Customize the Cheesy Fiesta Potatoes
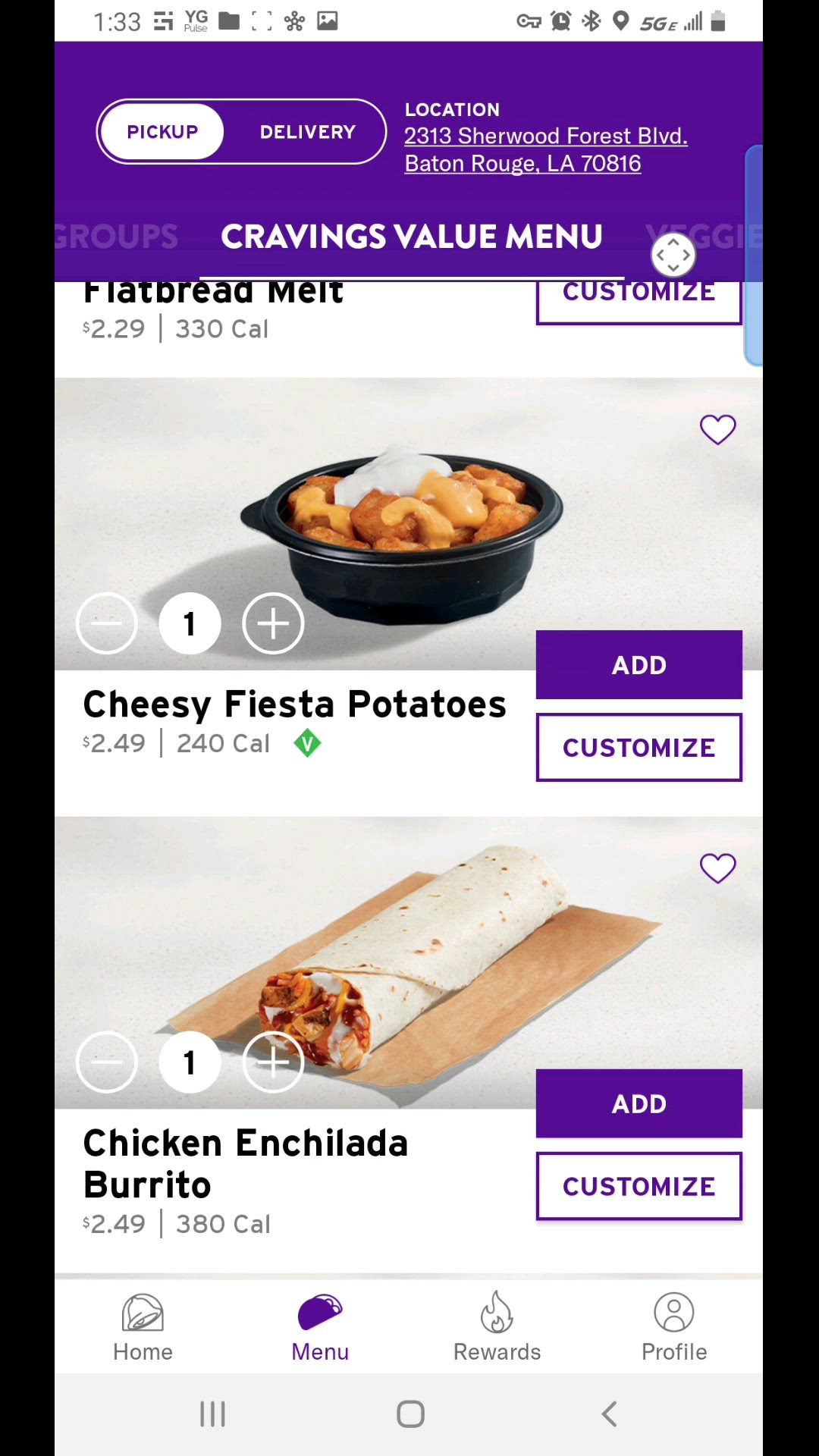Screen dimensions: 819x1456 click(x=639, y=747)
